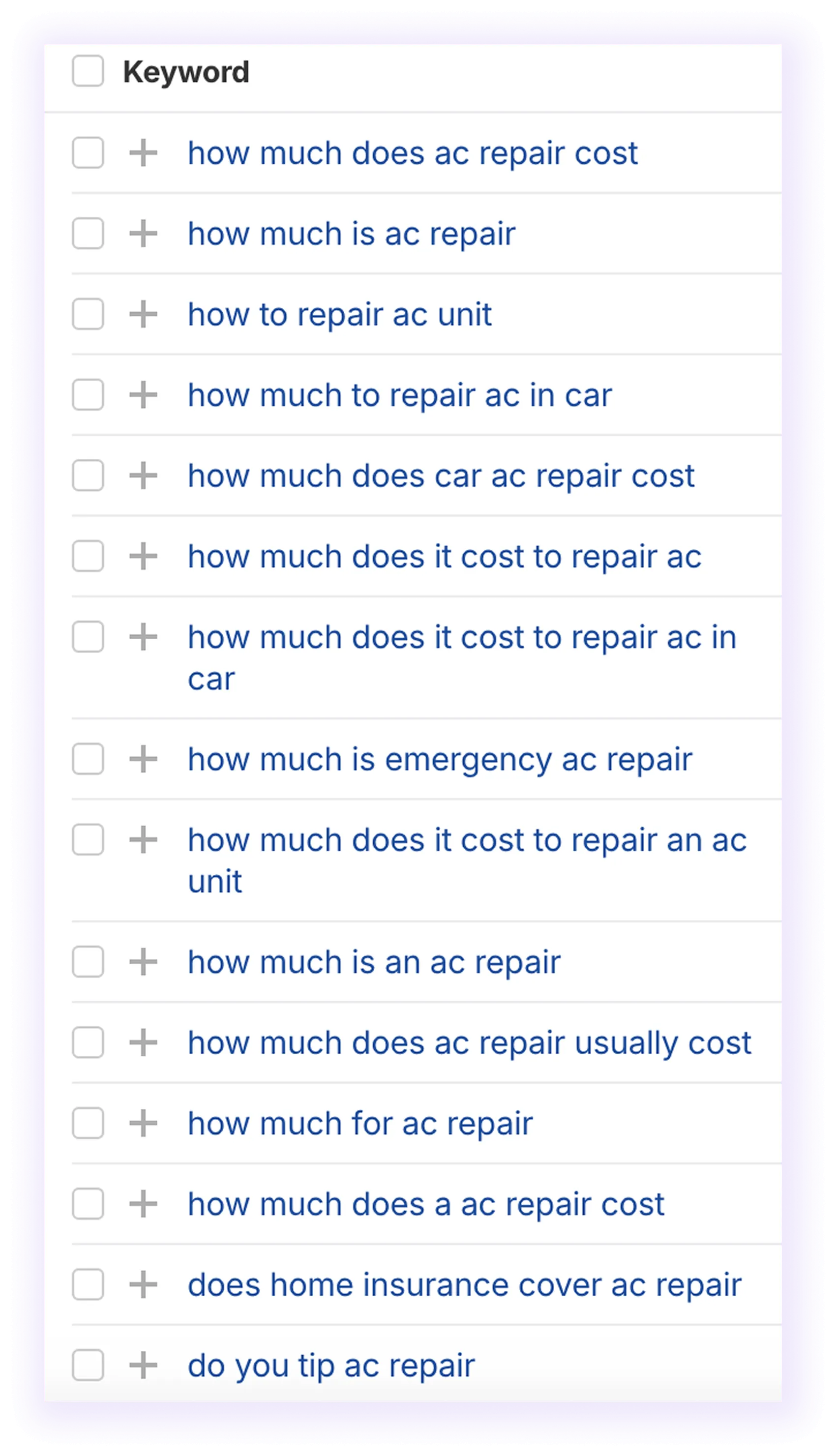Expand 'how much does it cost to repair ac' row
The height and width of the screenshot is (1456, 836).
[x=144, y=556]
